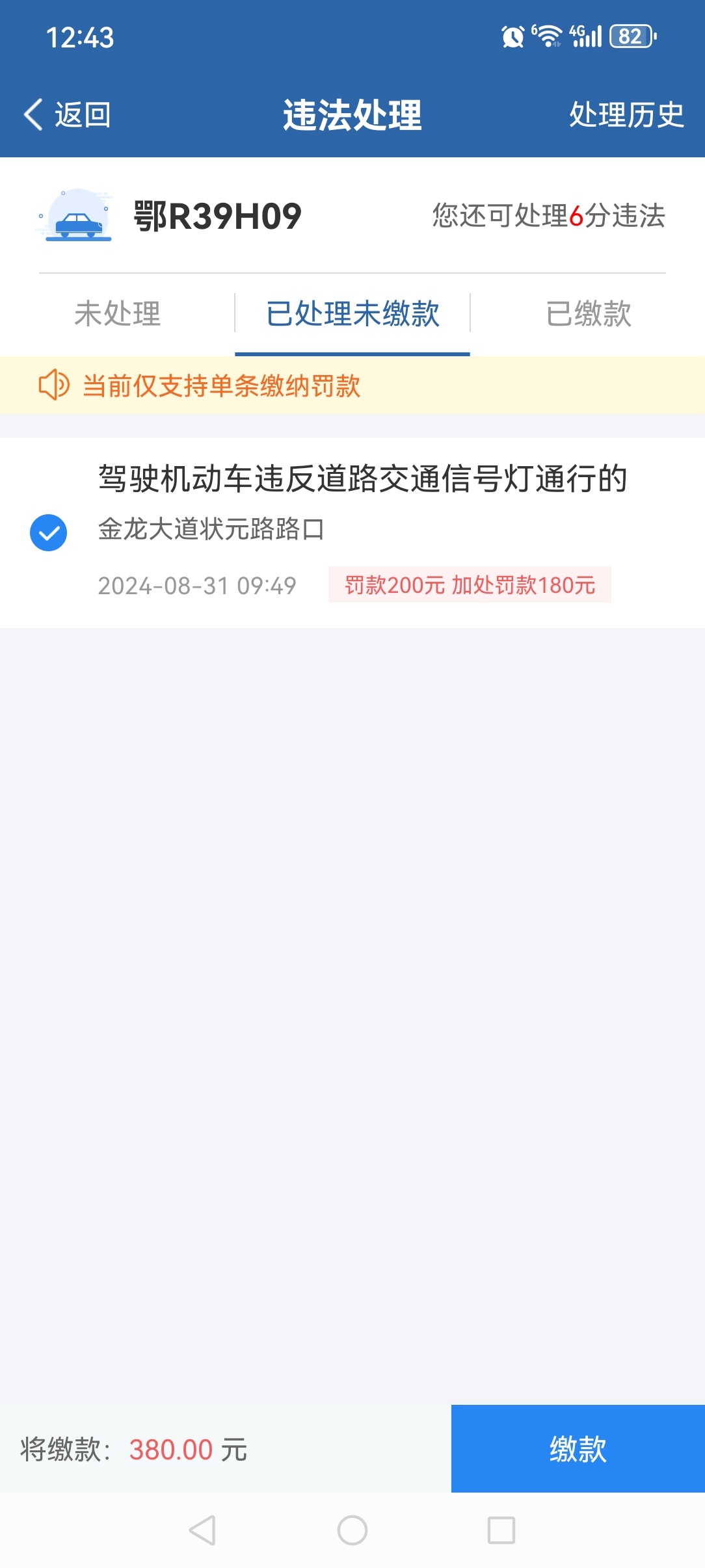Switch to the 未处理 tab

(x=118, y=313)
